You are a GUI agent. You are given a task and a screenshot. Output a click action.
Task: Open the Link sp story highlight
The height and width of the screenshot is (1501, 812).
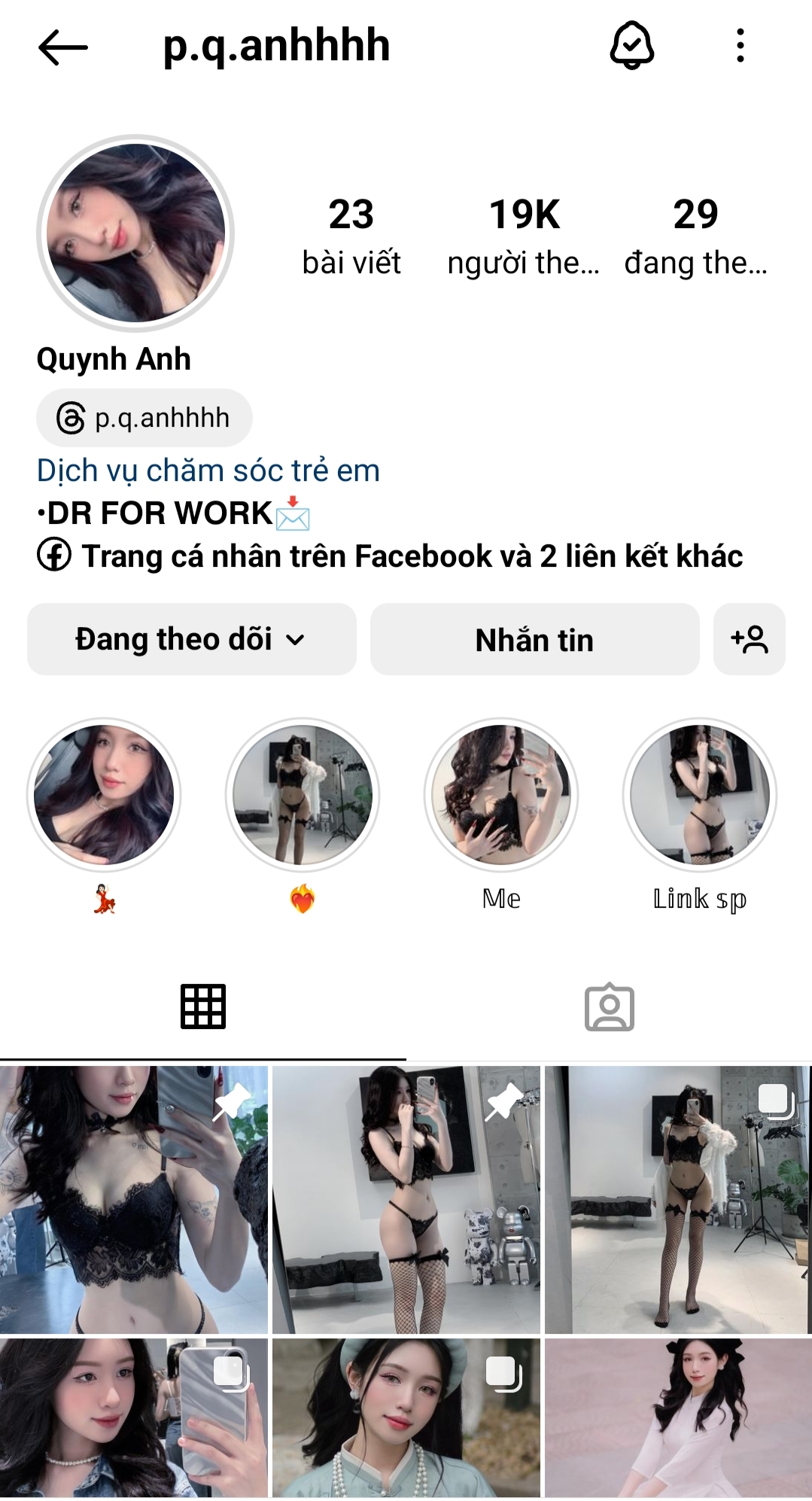[700, 795]
